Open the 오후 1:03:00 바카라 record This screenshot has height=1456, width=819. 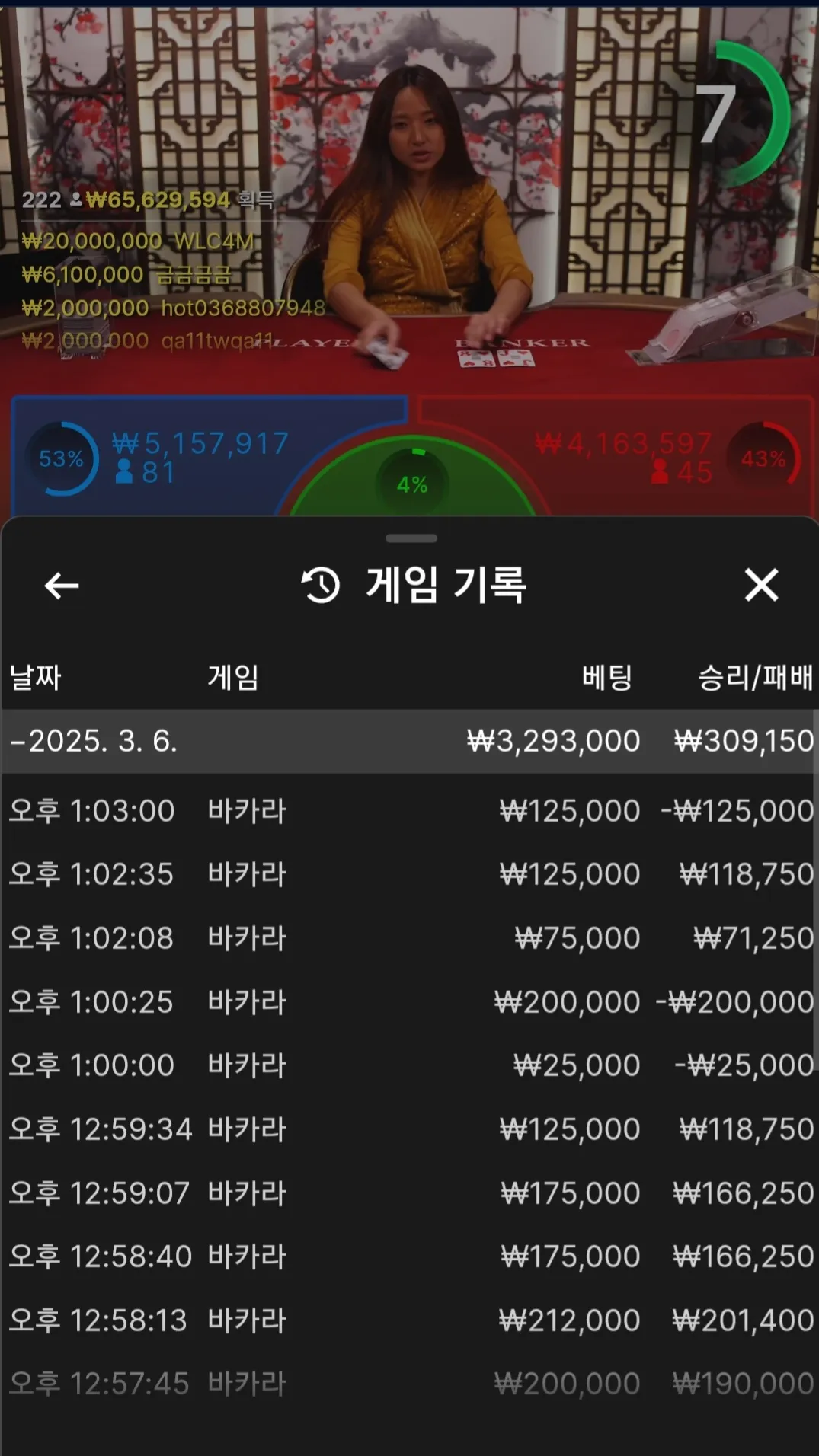coord(409,811)
